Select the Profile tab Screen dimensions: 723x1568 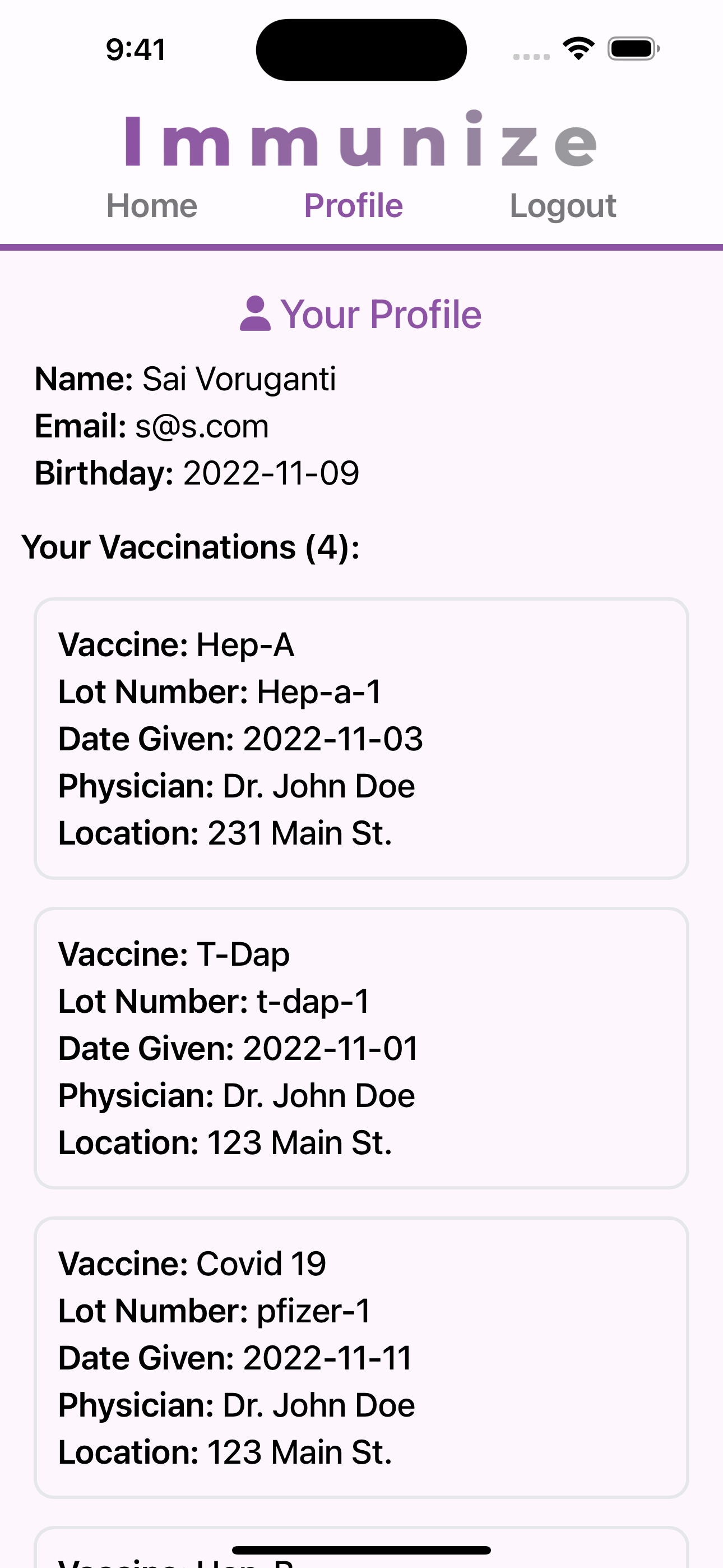coord(353,206)
